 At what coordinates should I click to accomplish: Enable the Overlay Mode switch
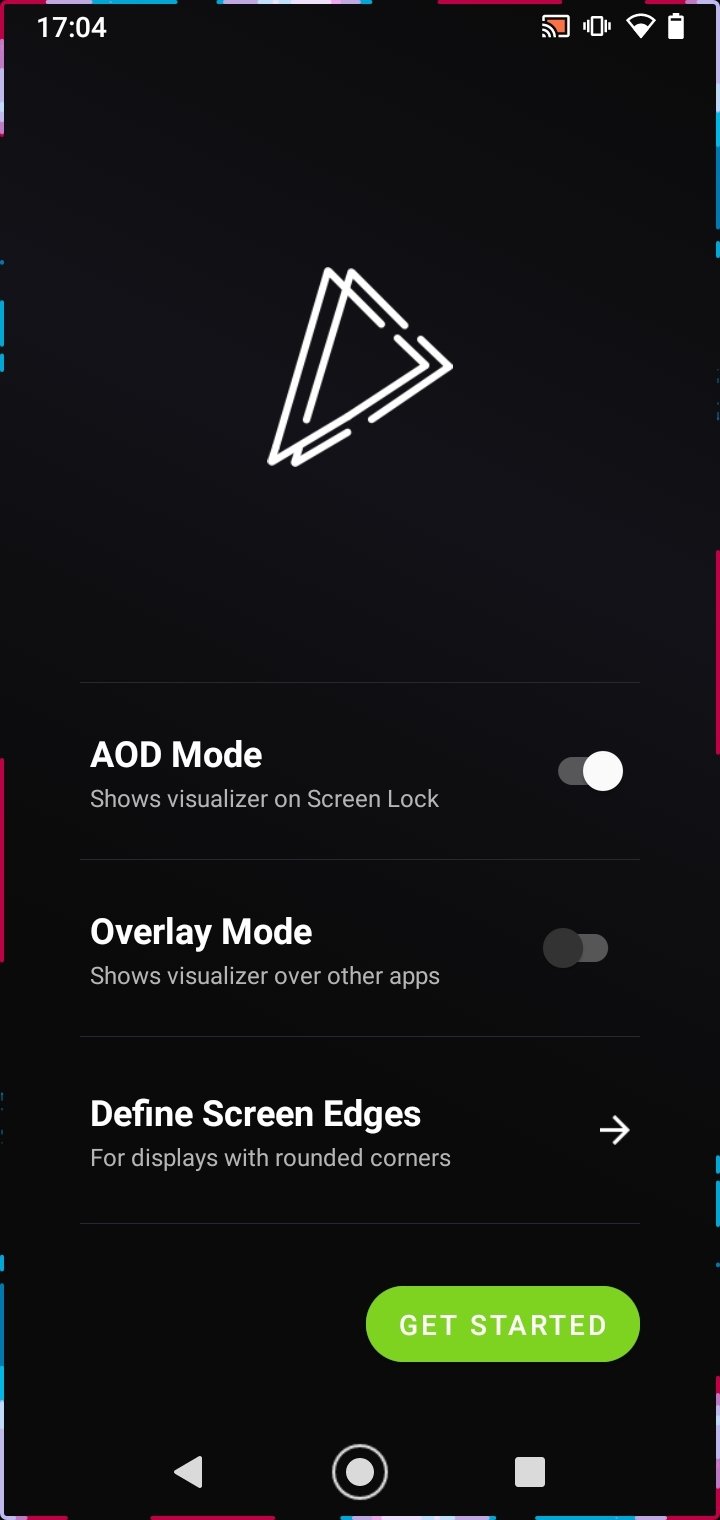click(x=576, y=948)
